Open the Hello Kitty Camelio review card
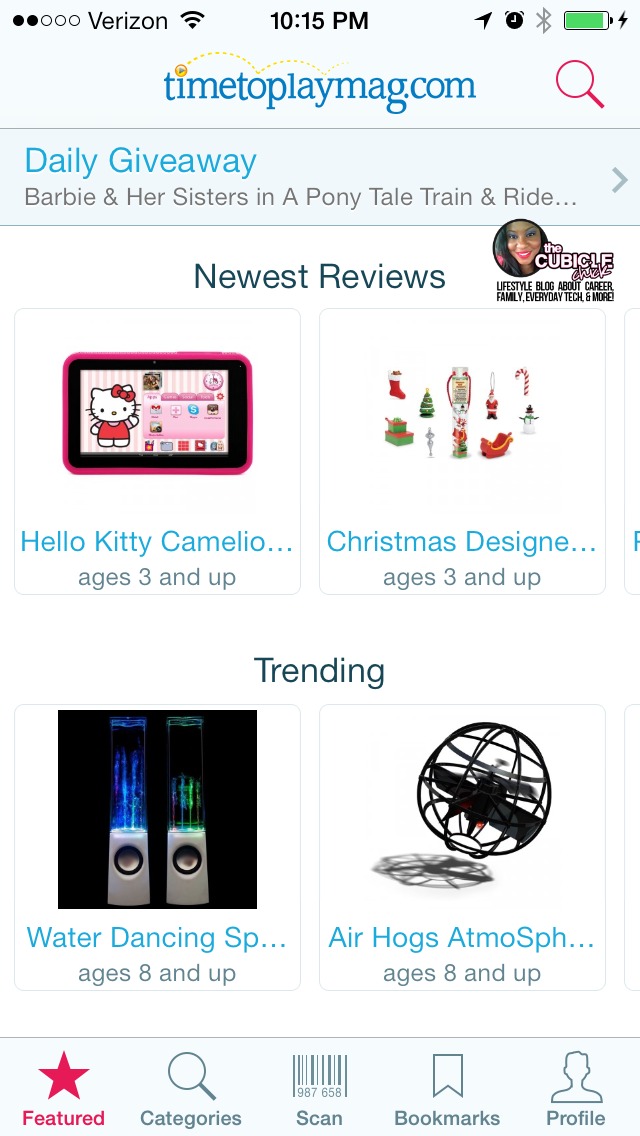 click(x=157, y=451)
